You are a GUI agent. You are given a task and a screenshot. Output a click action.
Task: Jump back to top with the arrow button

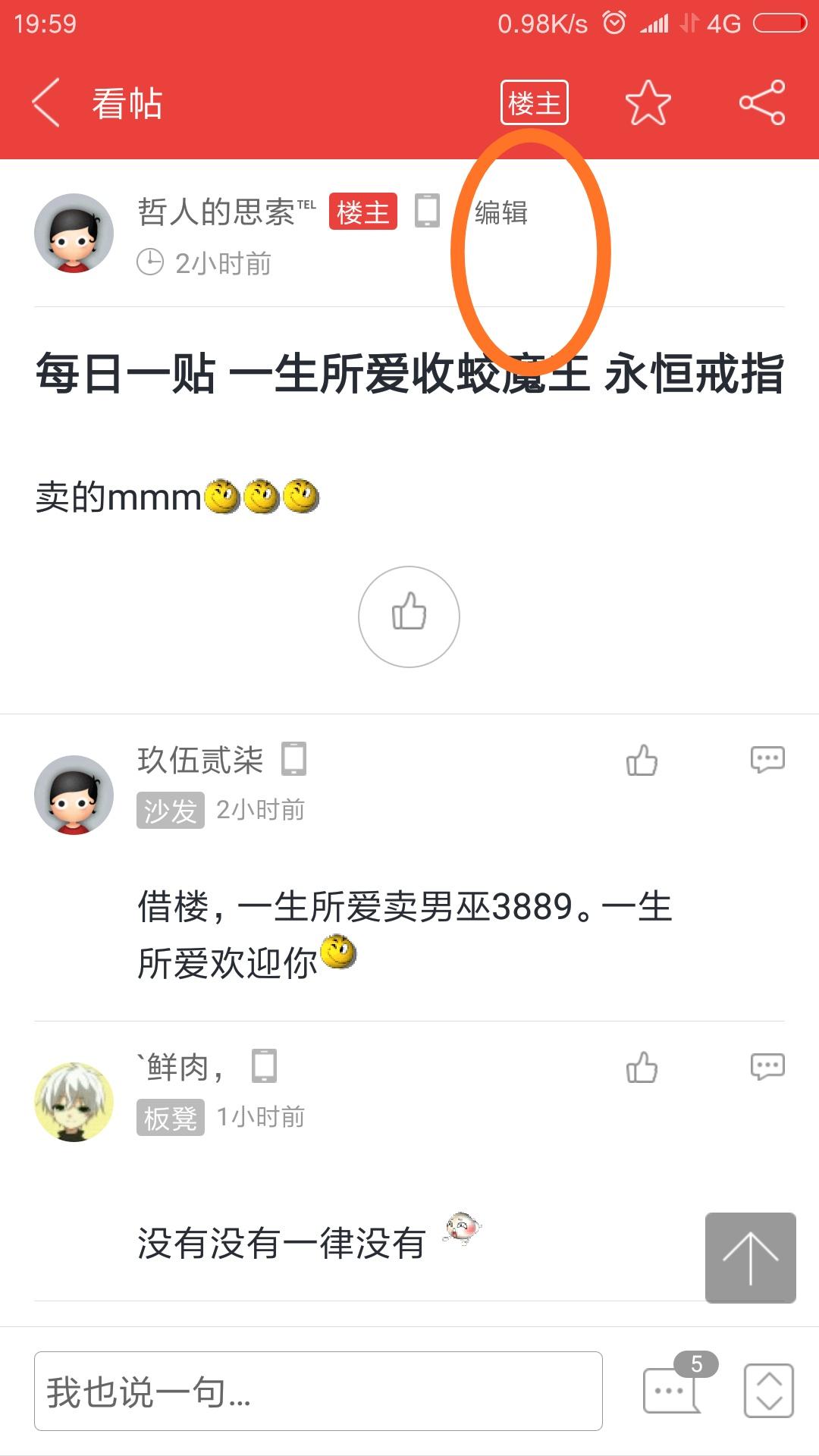pos(750,1257)
